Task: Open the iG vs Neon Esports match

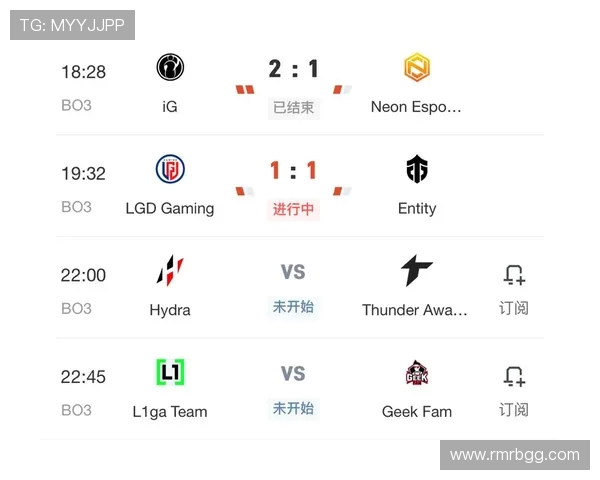Action: coord(293,86)
